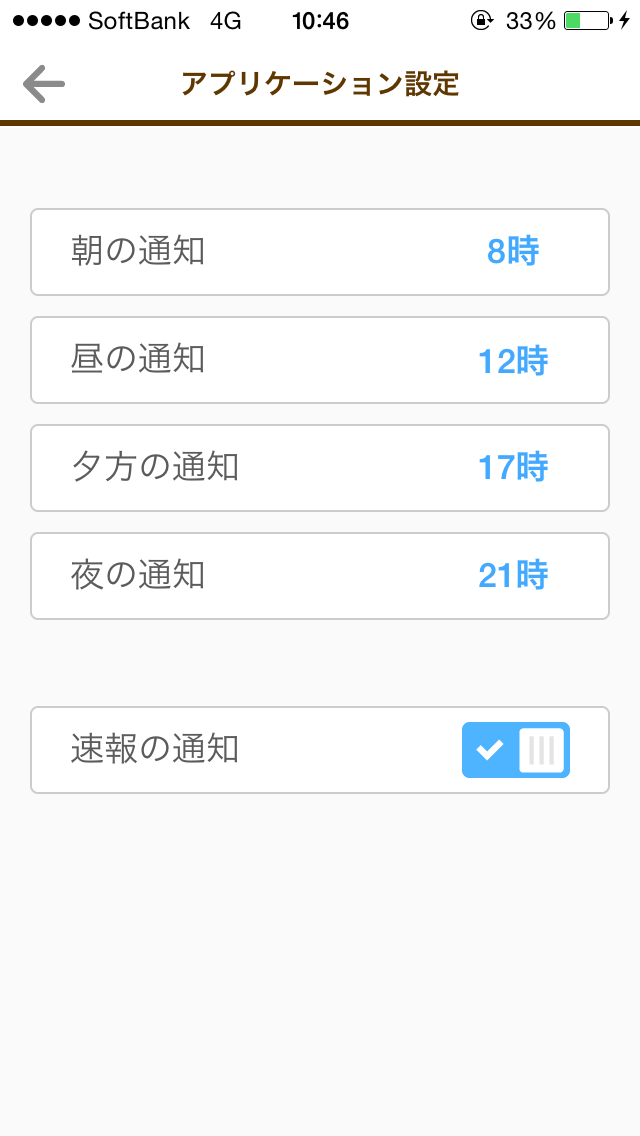Go back using the arrow icon
The width and height of the screenshot is (640, 1136).
44,84
